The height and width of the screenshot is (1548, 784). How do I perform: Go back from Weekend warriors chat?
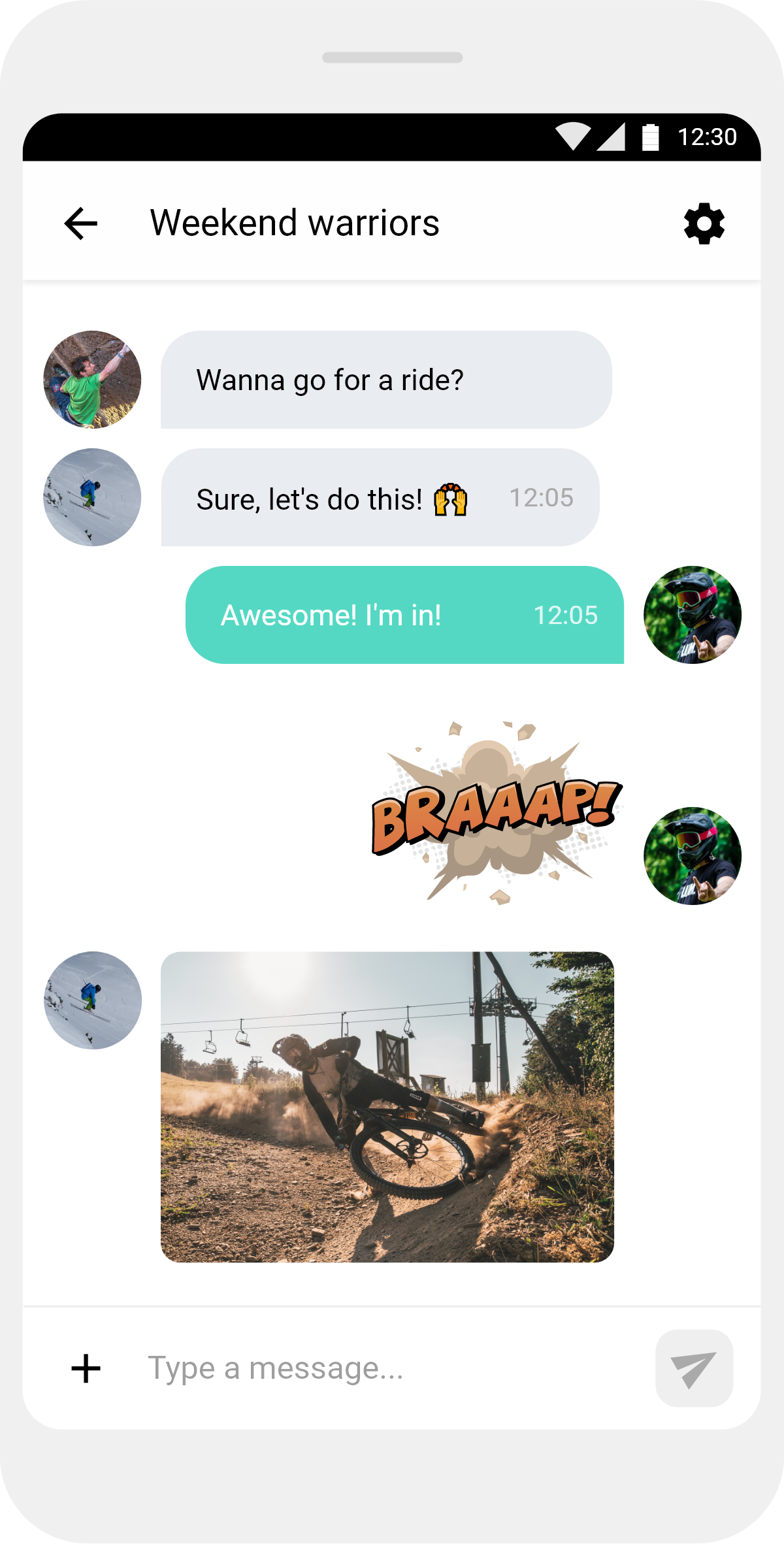pyautogui.click(x=81, y=223)
